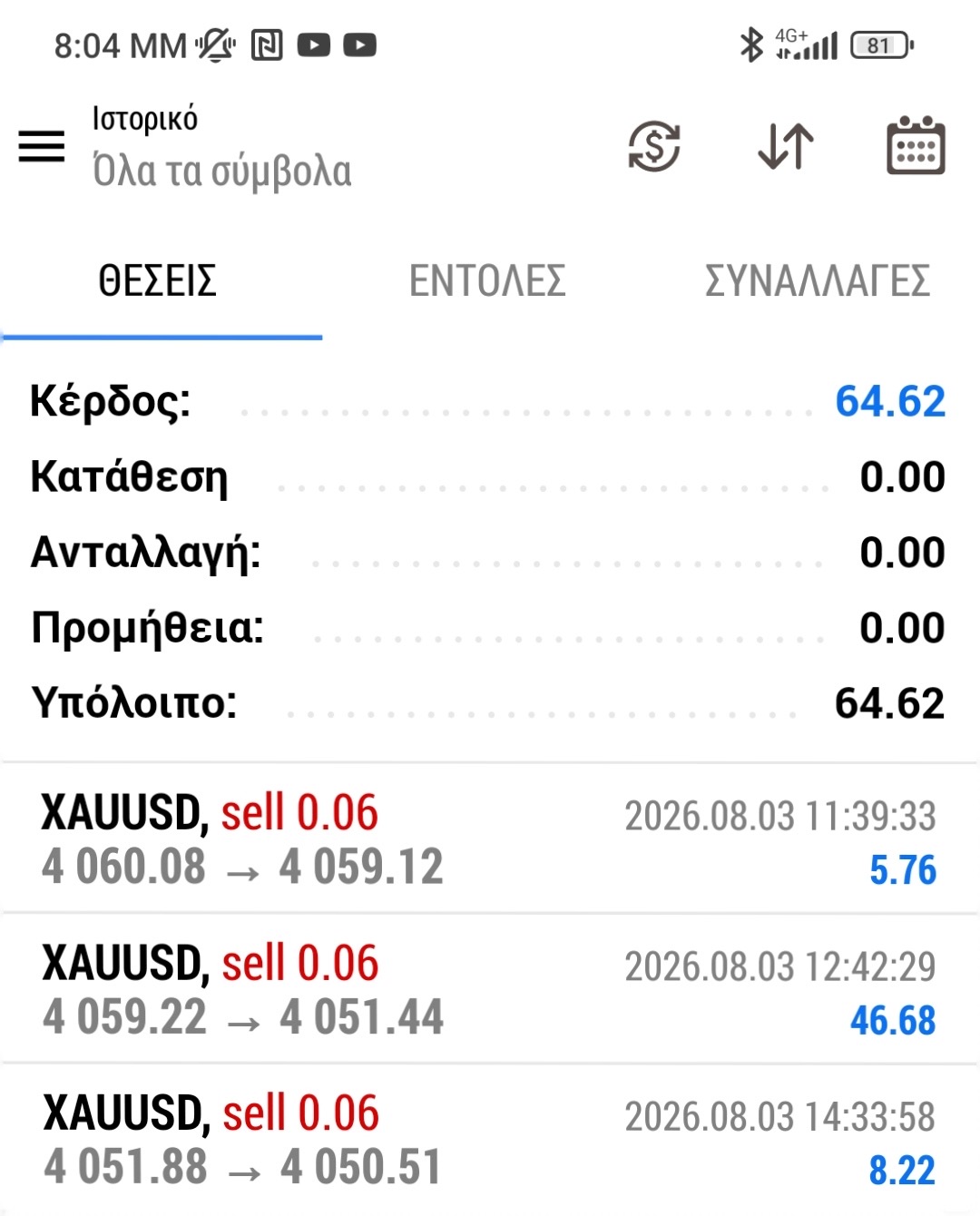Open the sort arrows option
This screenshot has height=1216, width=980.
click(x=786, y=146)
